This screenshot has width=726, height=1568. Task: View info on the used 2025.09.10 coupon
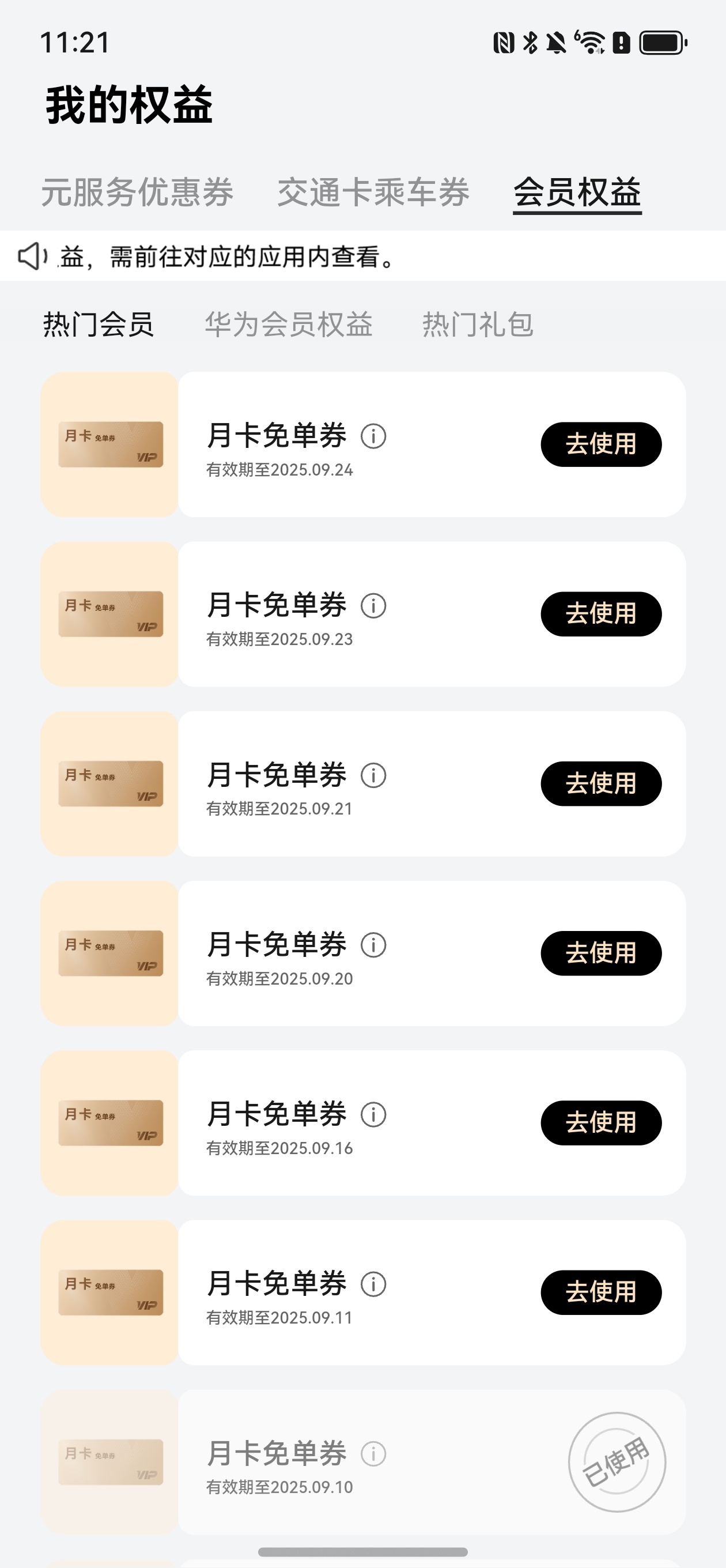pos(373,1453)
